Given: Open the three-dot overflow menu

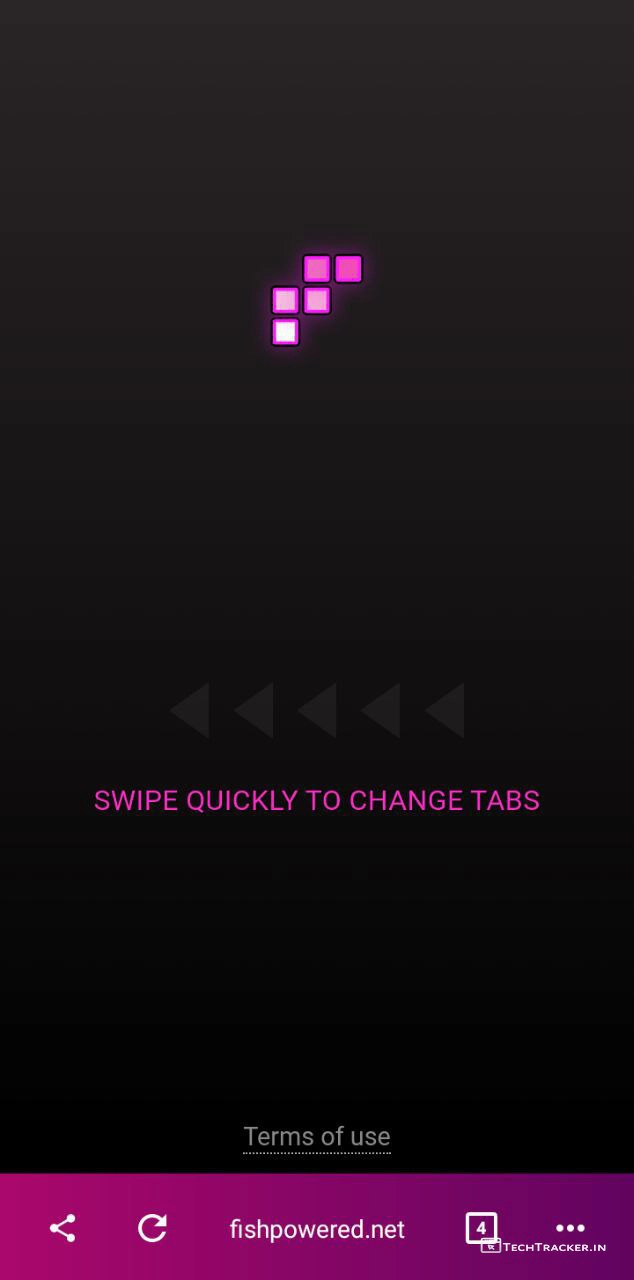Looking at the screenshot, I should [570, 1228].
